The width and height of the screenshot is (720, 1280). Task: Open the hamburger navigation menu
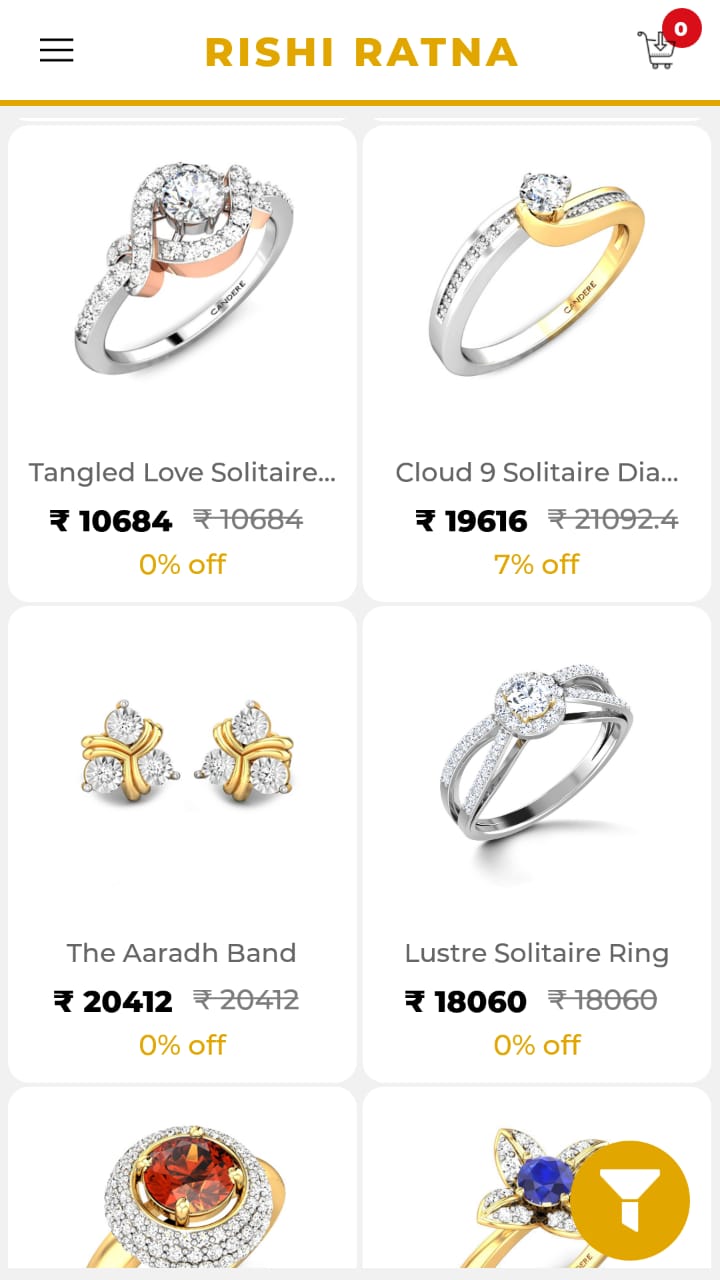coord(57,50)
